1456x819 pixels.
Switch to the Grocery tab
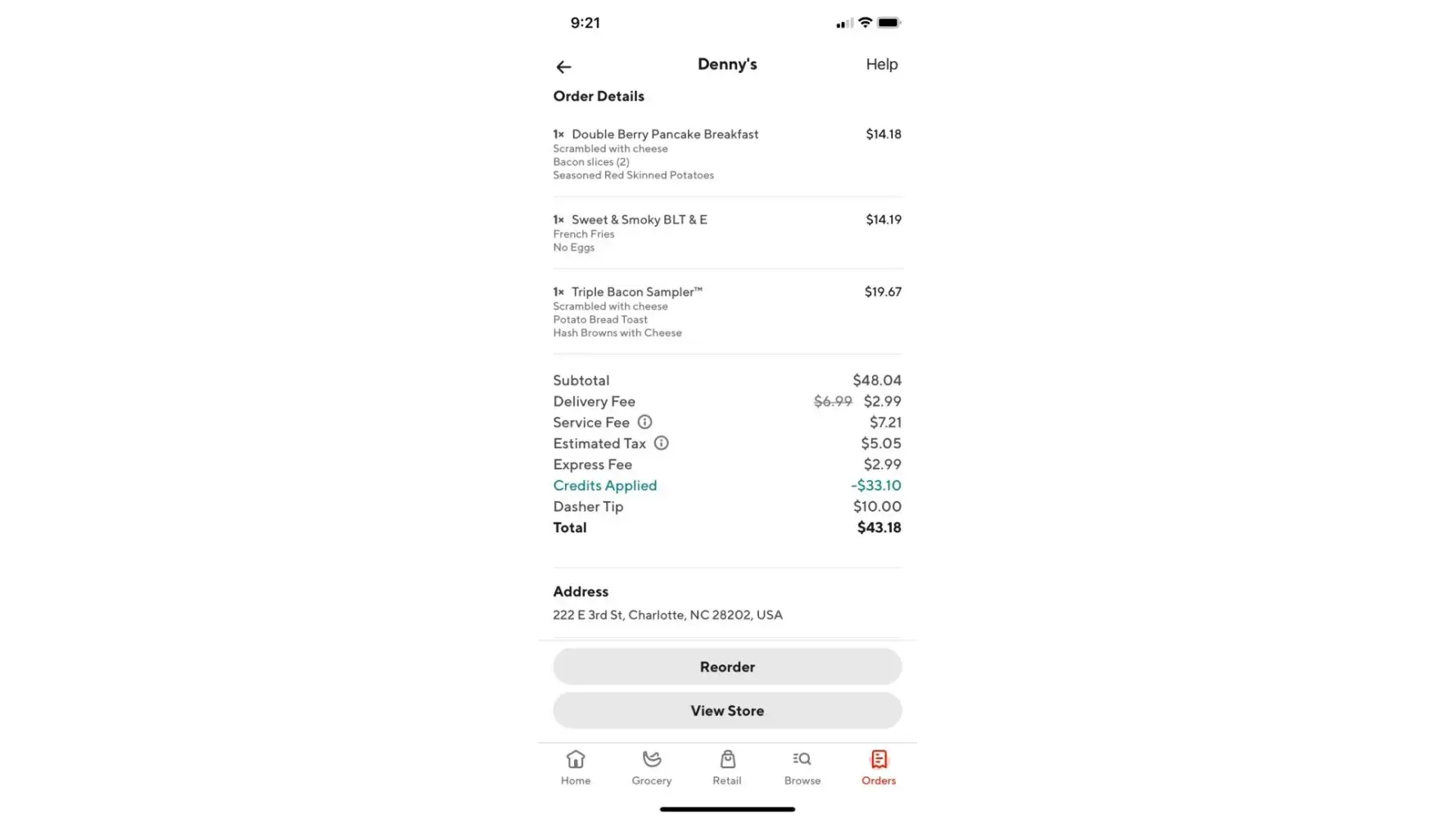pyautogui.click(x=651, y=767)
